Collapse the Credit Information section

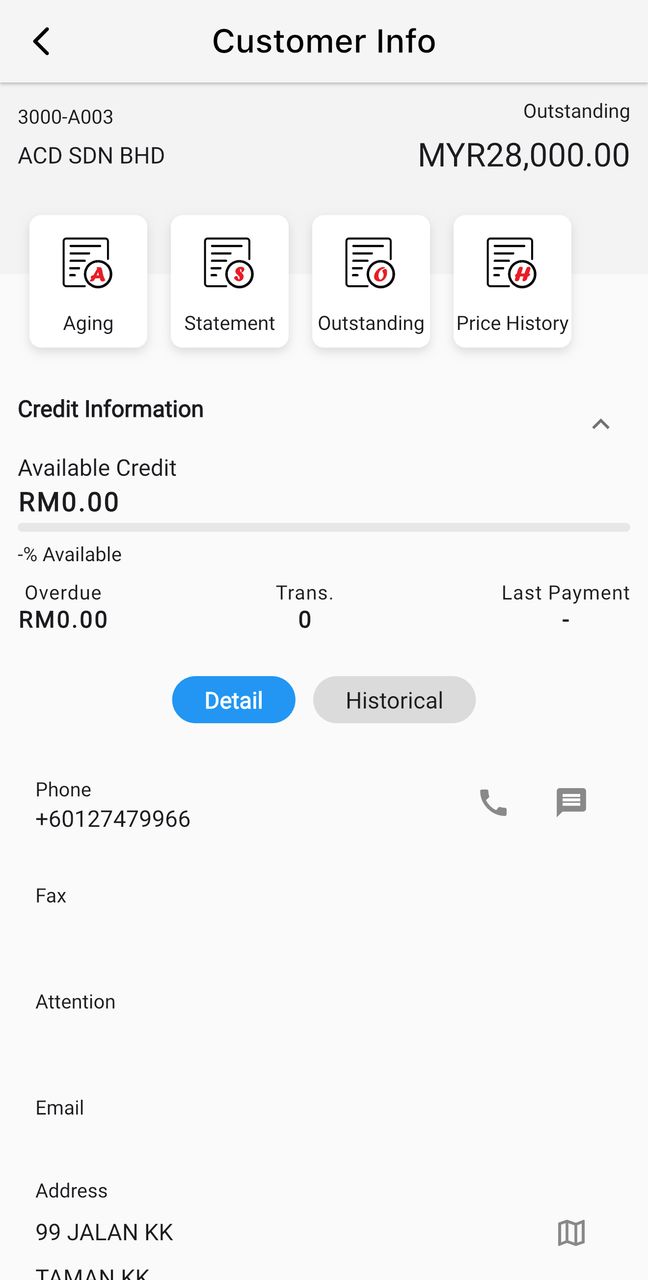point(600,424)
